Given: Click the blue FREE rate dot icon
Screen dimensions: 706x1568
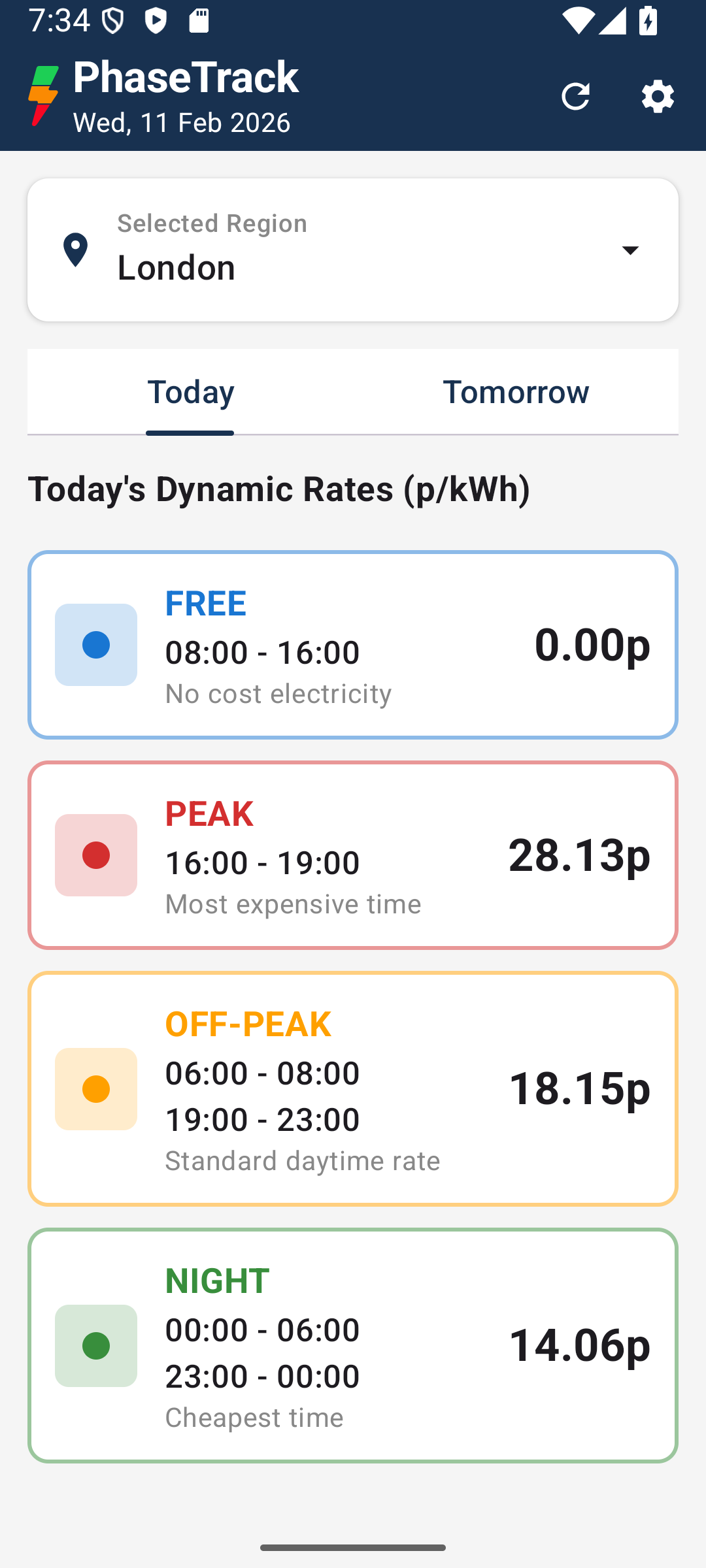Looking at the screenshot, I should point(95,644).
